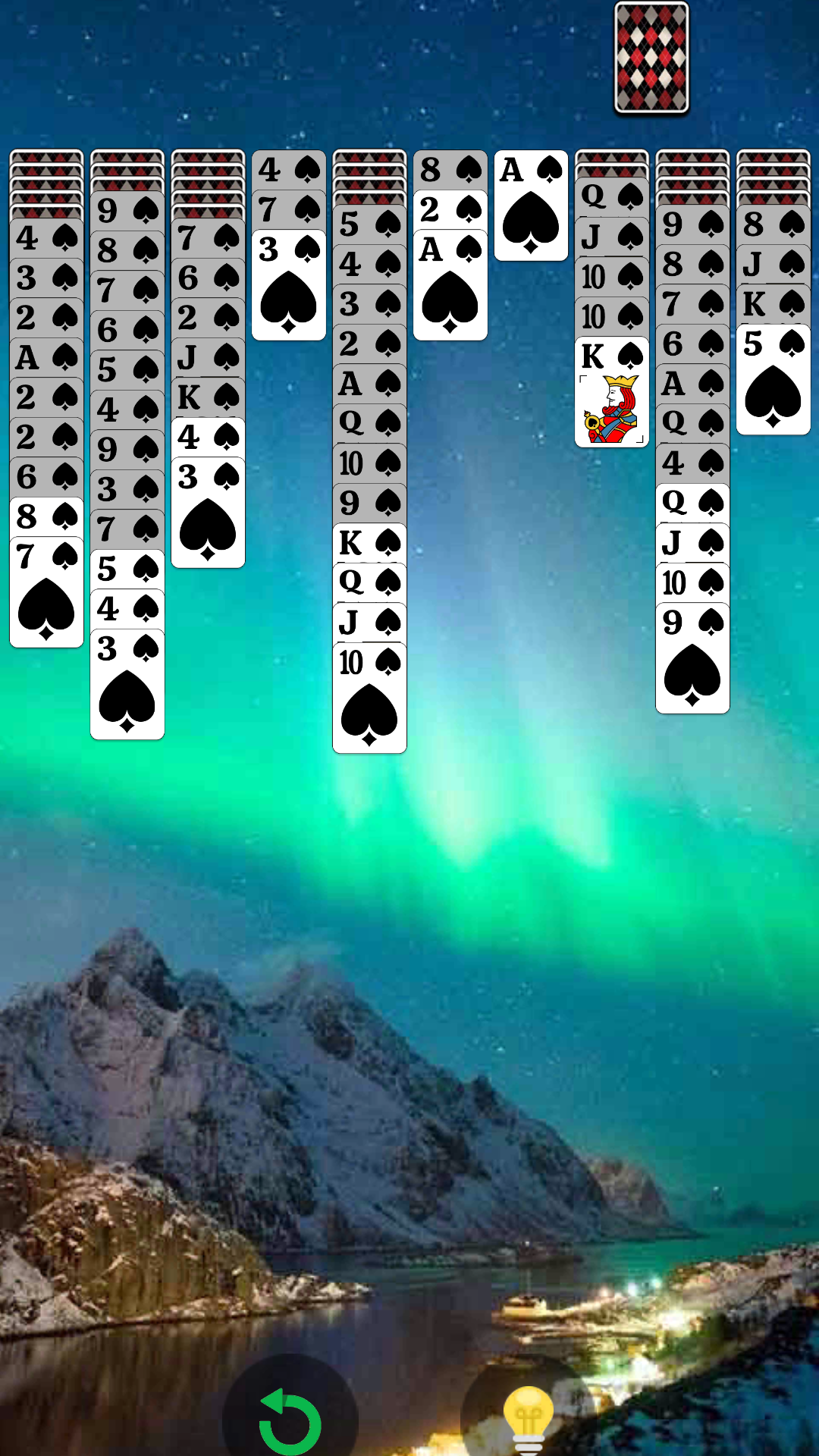
Task: Click the 8 of spades heading column six
Action: point(450,171)
